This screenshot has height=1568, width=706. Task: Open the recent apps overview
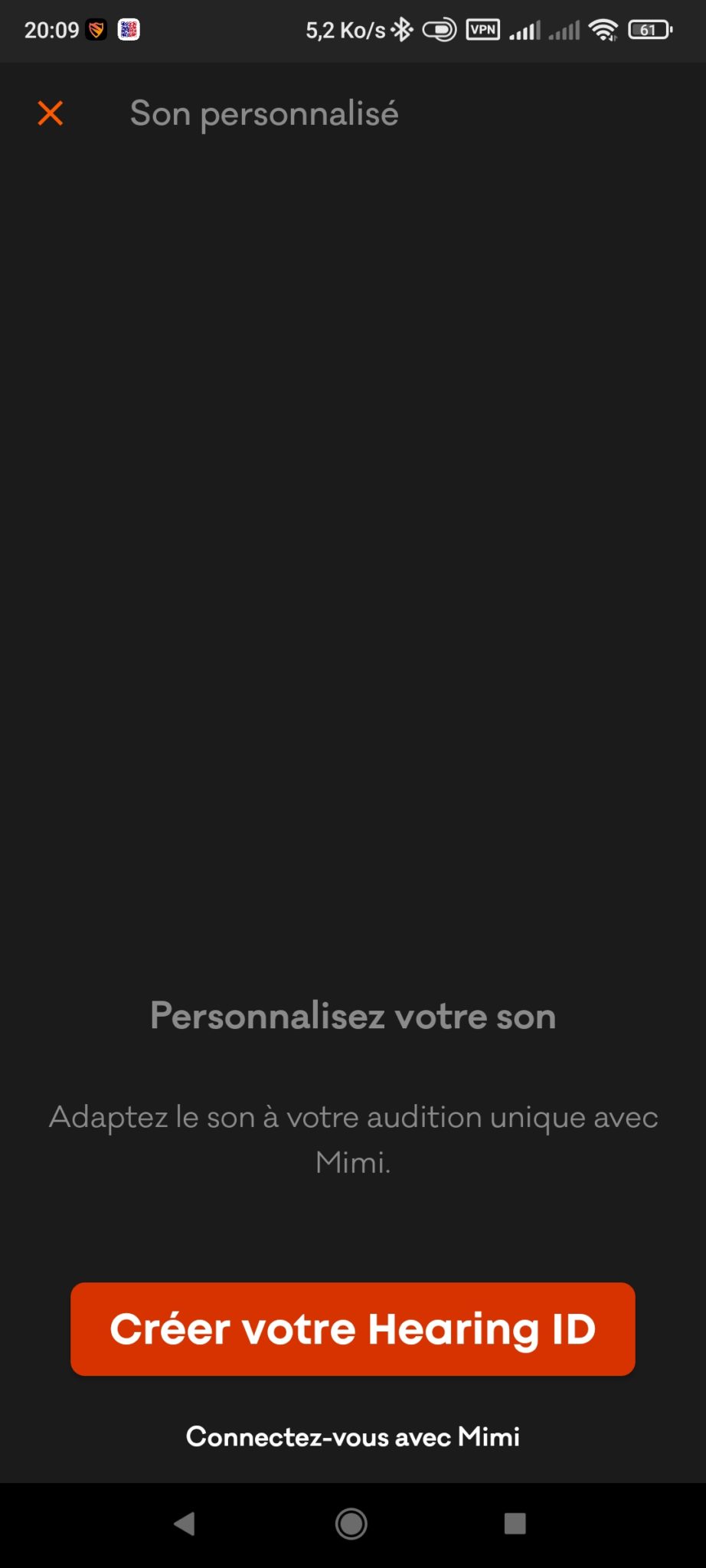coord(515,1524)
